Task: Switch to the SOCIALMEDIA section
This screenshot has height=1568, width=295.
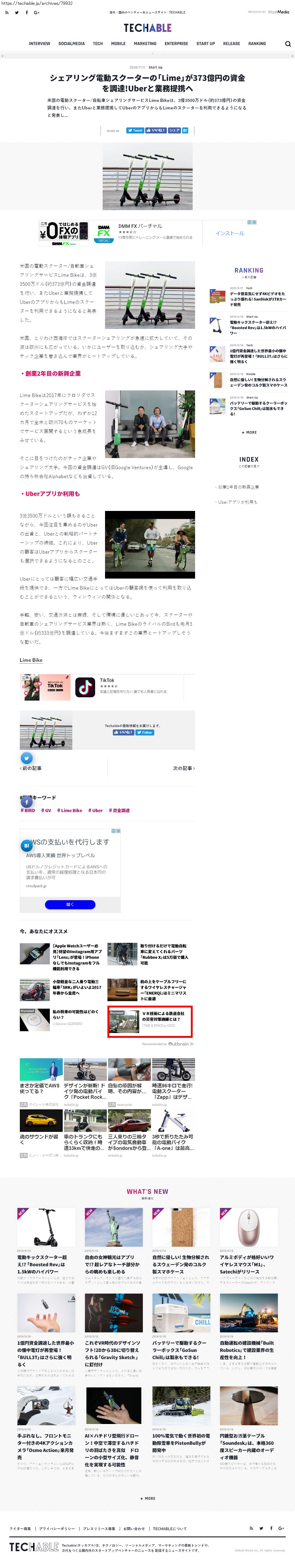Action: [71, 44]
